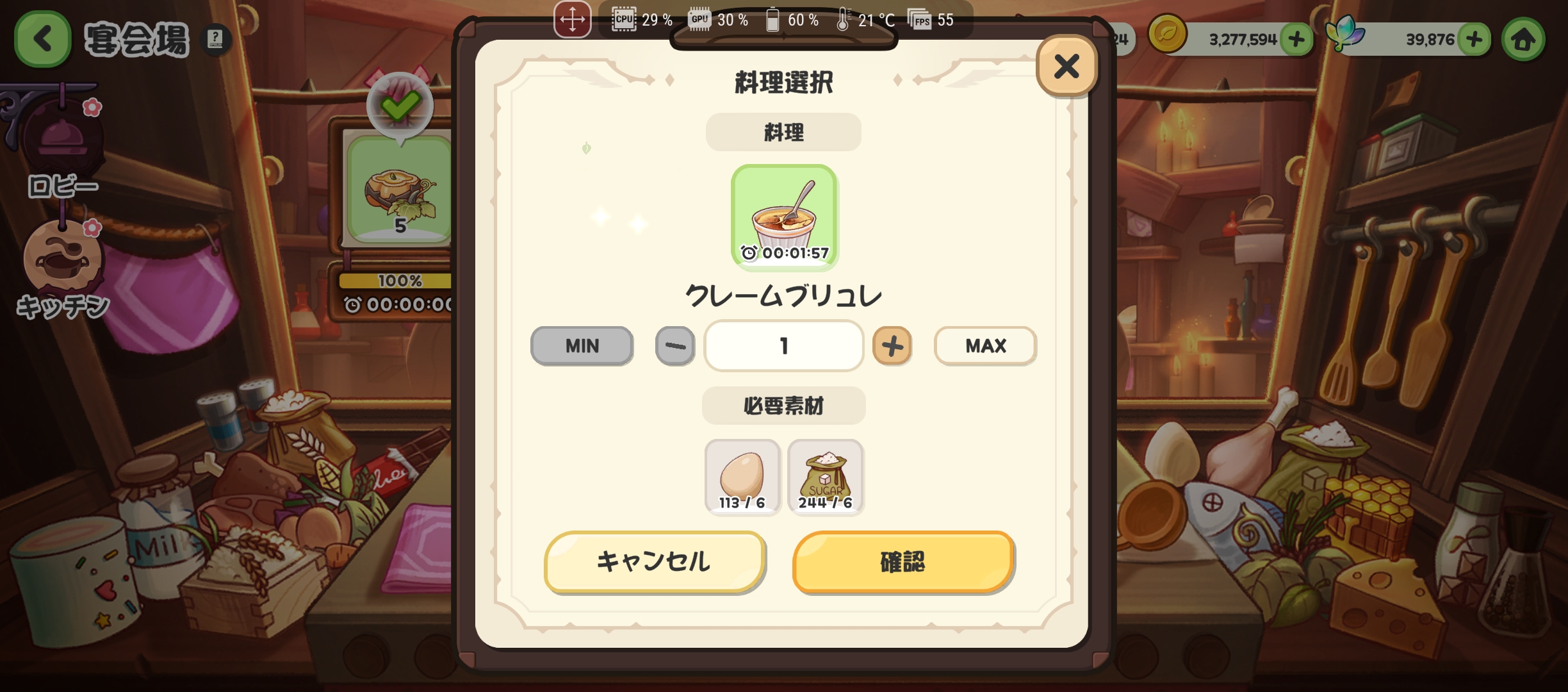Screen dimensions: 1568x692
Task: Confirm with the 確認 button
Action: 902,561
